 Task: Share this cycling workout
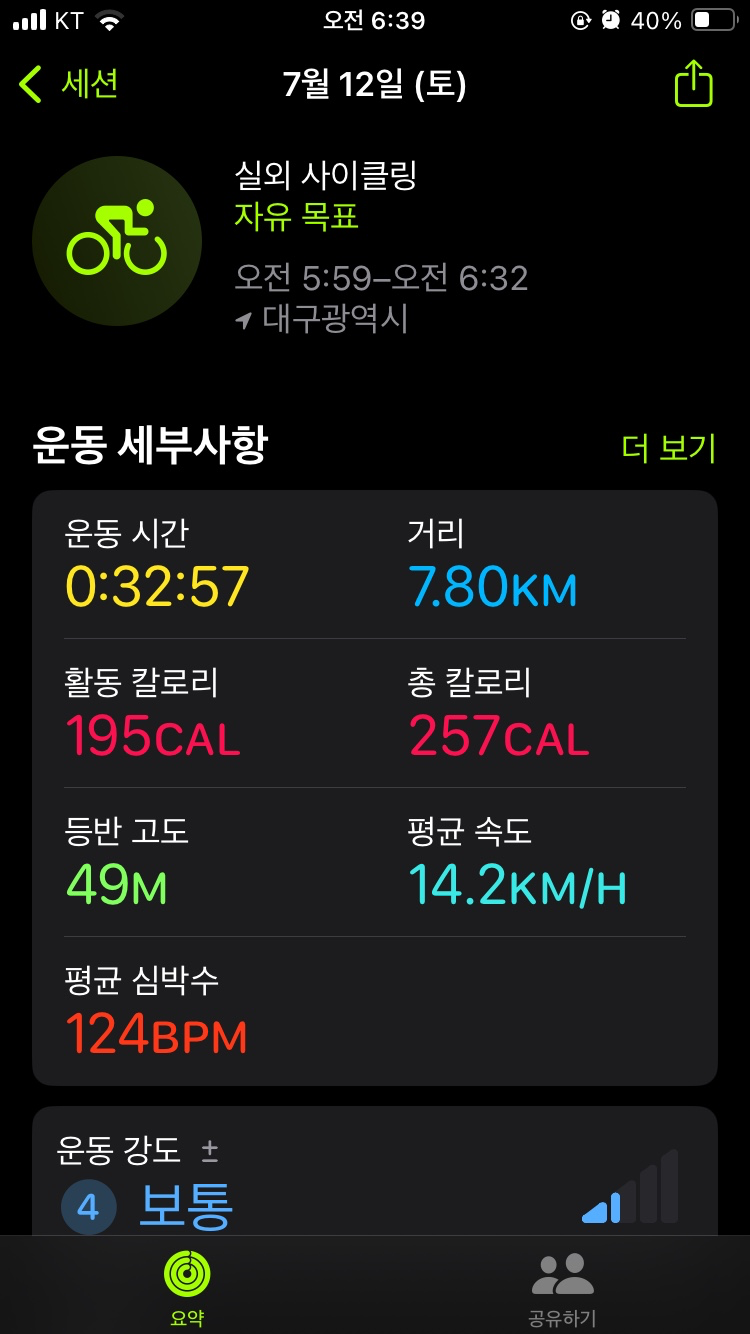[693, 84]
